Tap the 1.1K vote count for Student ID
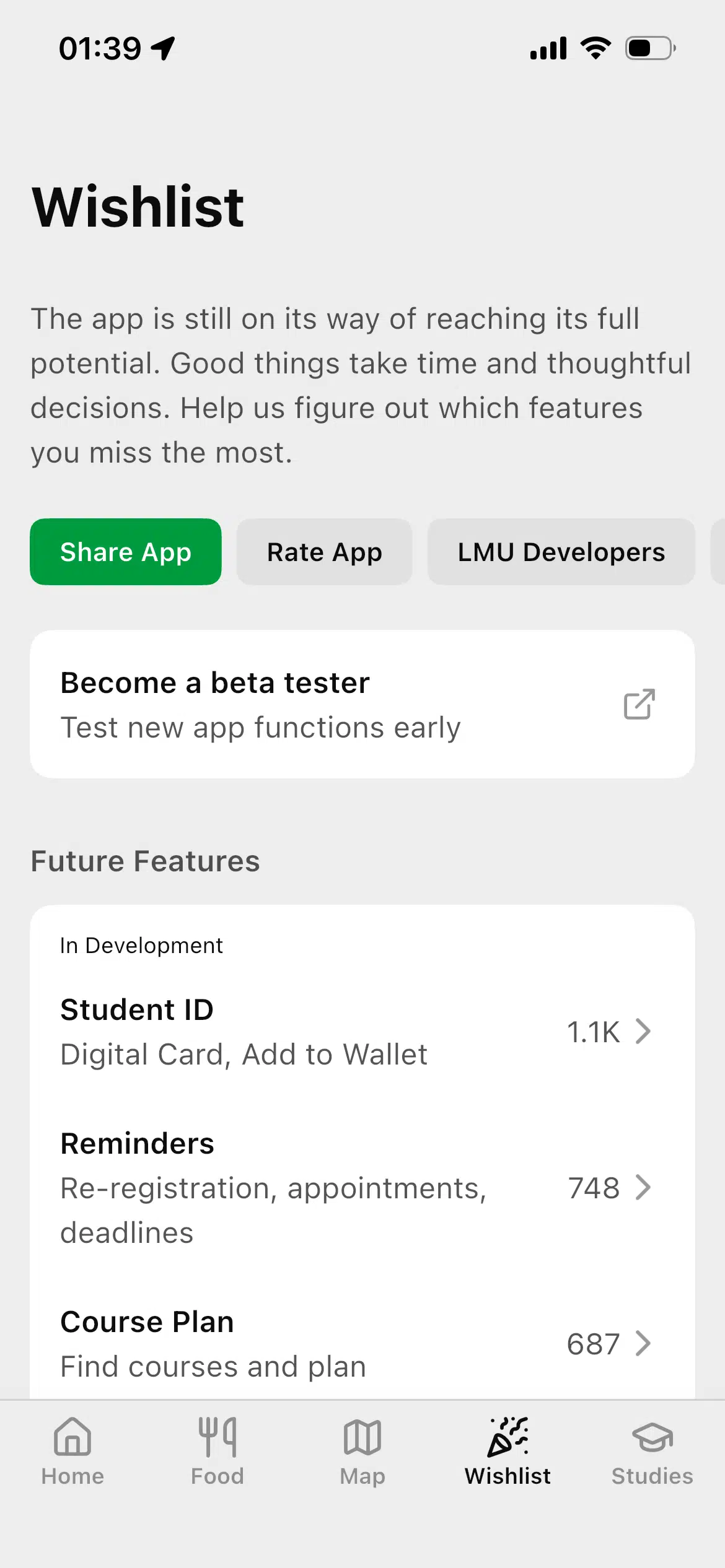 pos(593,1031)
